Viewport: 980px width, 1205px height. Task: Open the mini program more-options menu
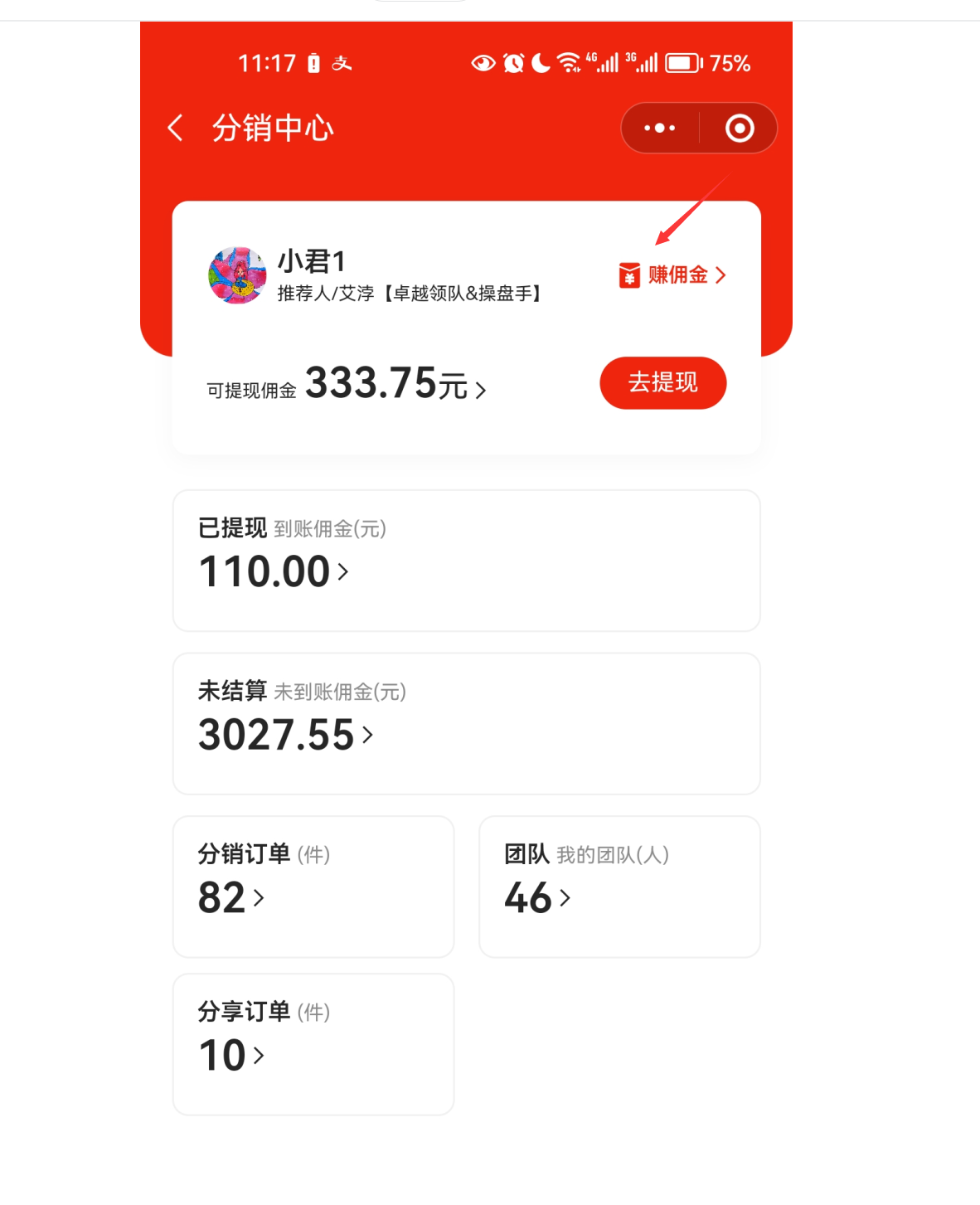[x=660, y=128]
